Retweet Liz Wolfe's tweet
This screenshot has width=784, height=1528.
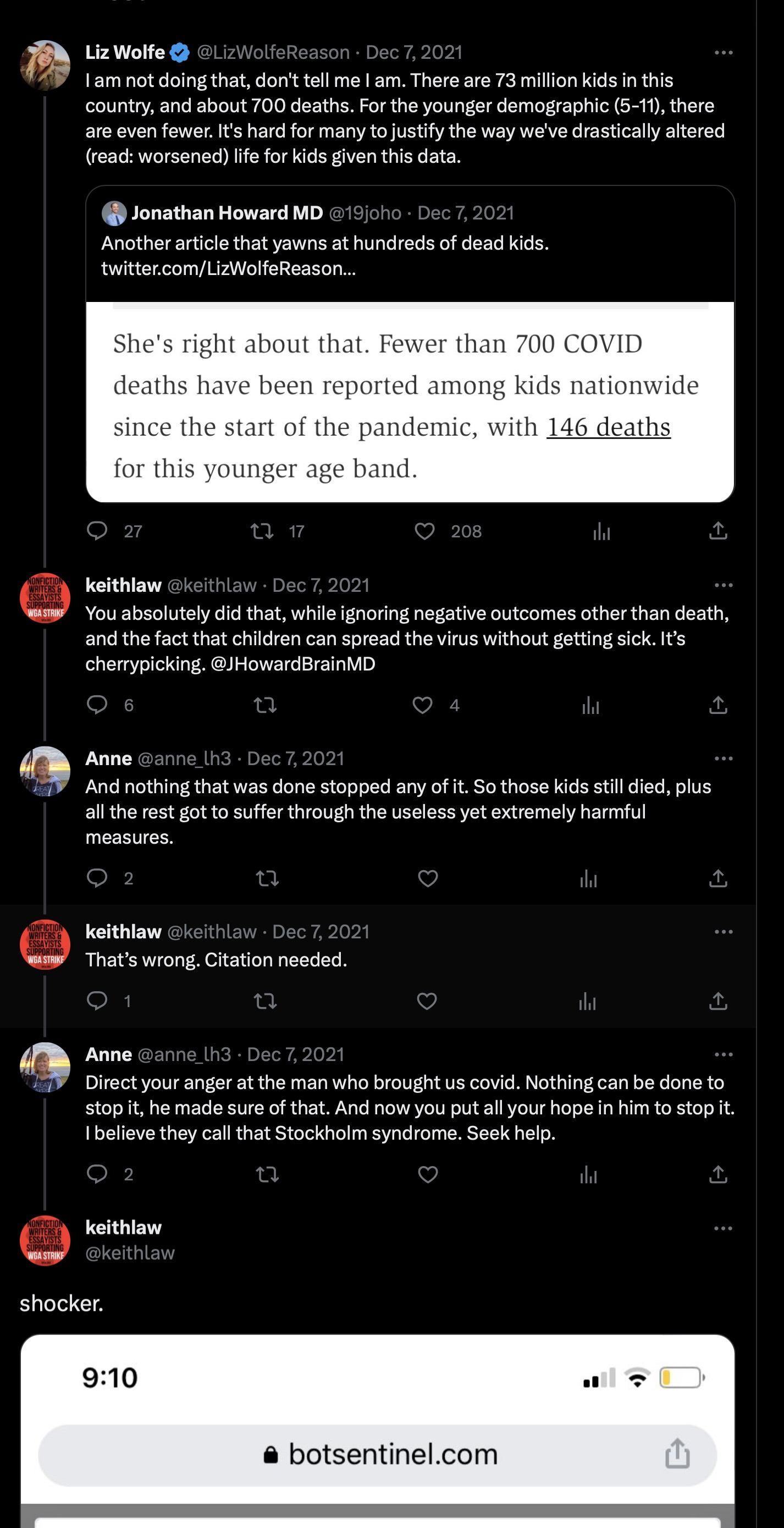pos(262,531)
